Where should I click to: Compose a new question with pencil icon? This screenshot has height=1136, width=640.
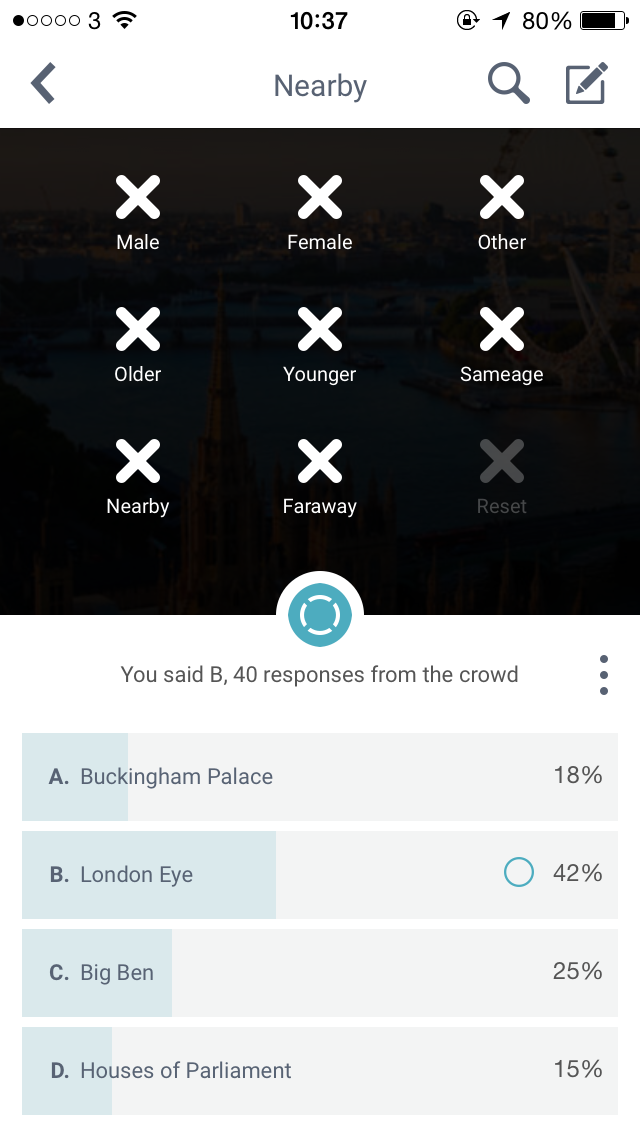[x=586, y=84]
